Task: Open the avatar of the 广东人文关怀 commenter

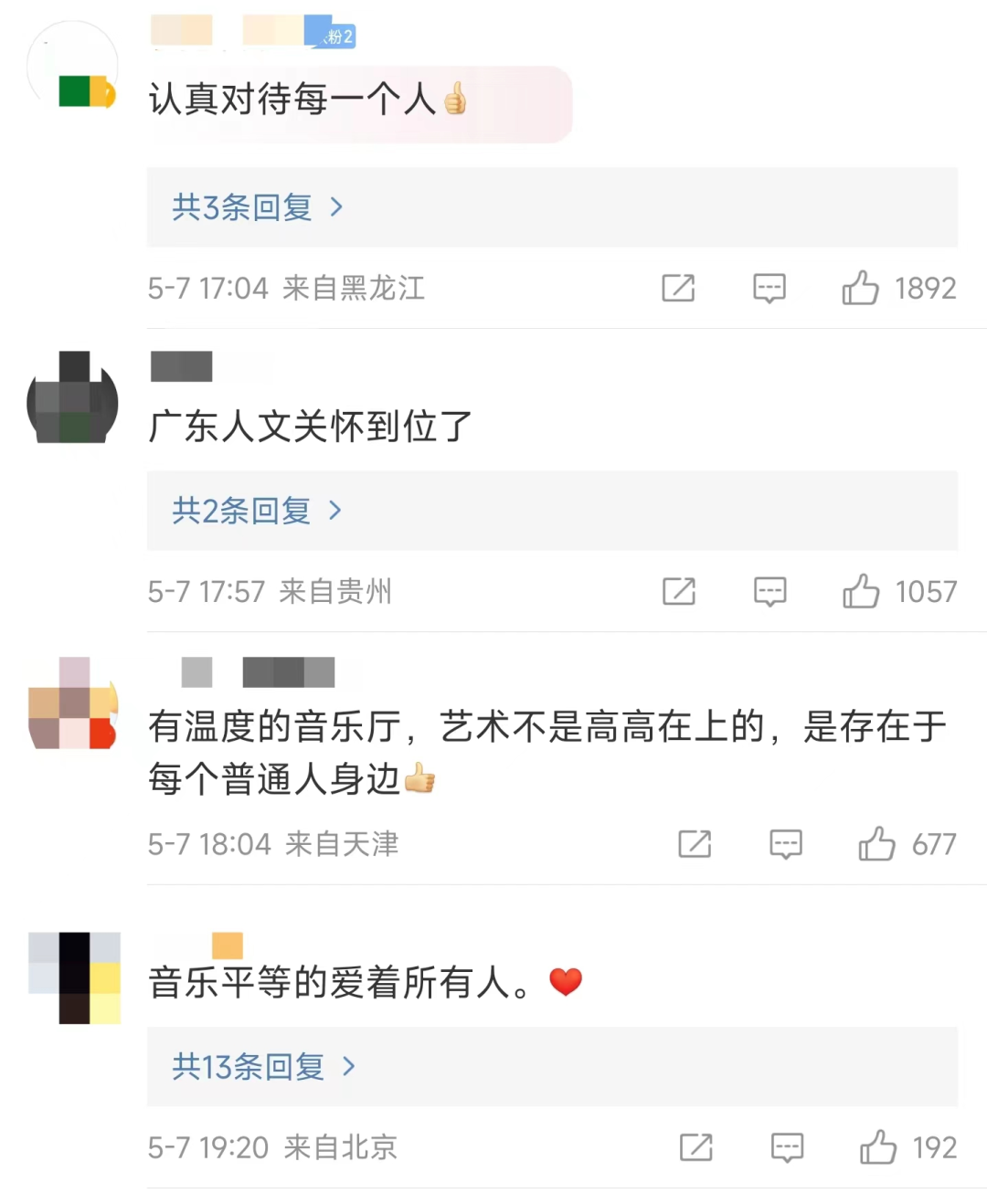Action: [71, 399]
